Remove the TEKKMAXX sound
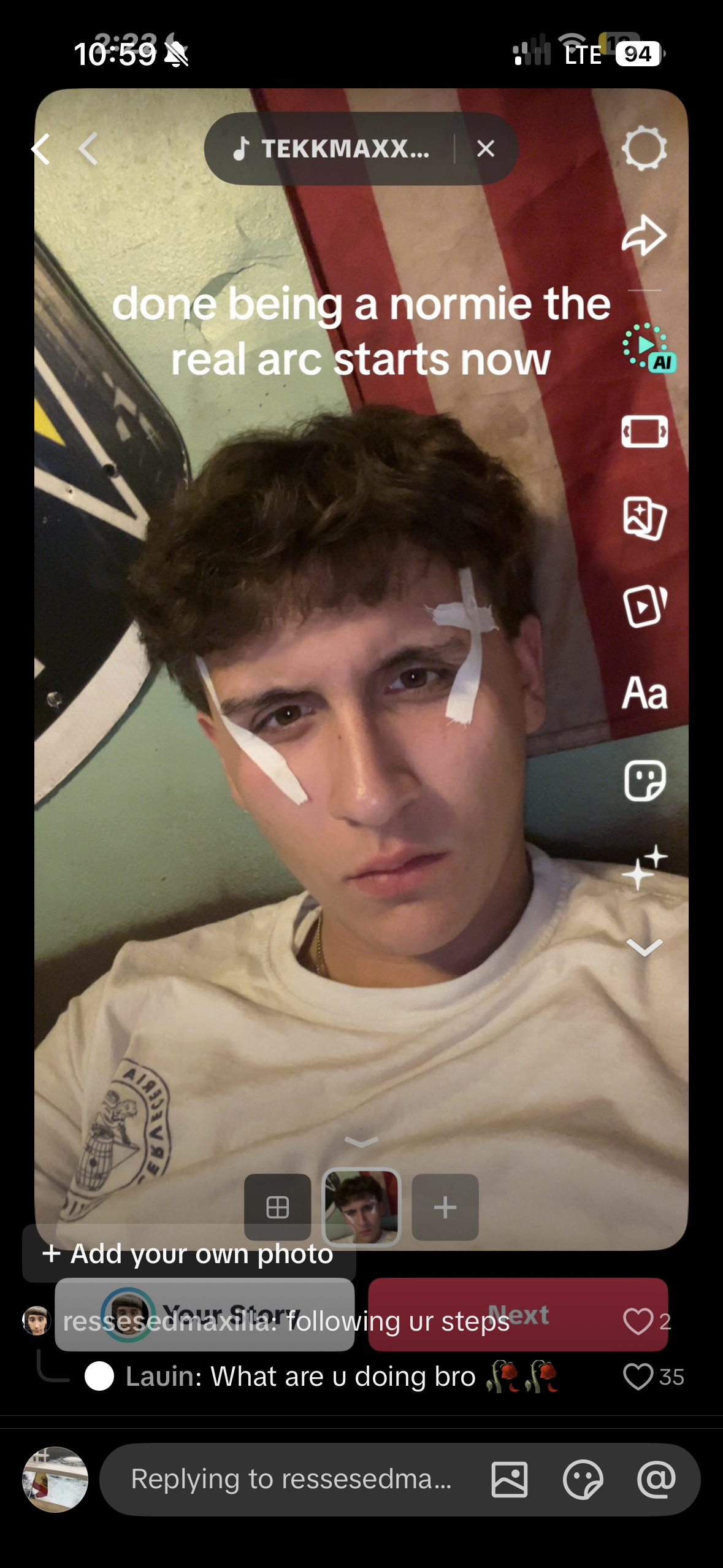This screenshot has height=1568, width=723. coord(485,148)
